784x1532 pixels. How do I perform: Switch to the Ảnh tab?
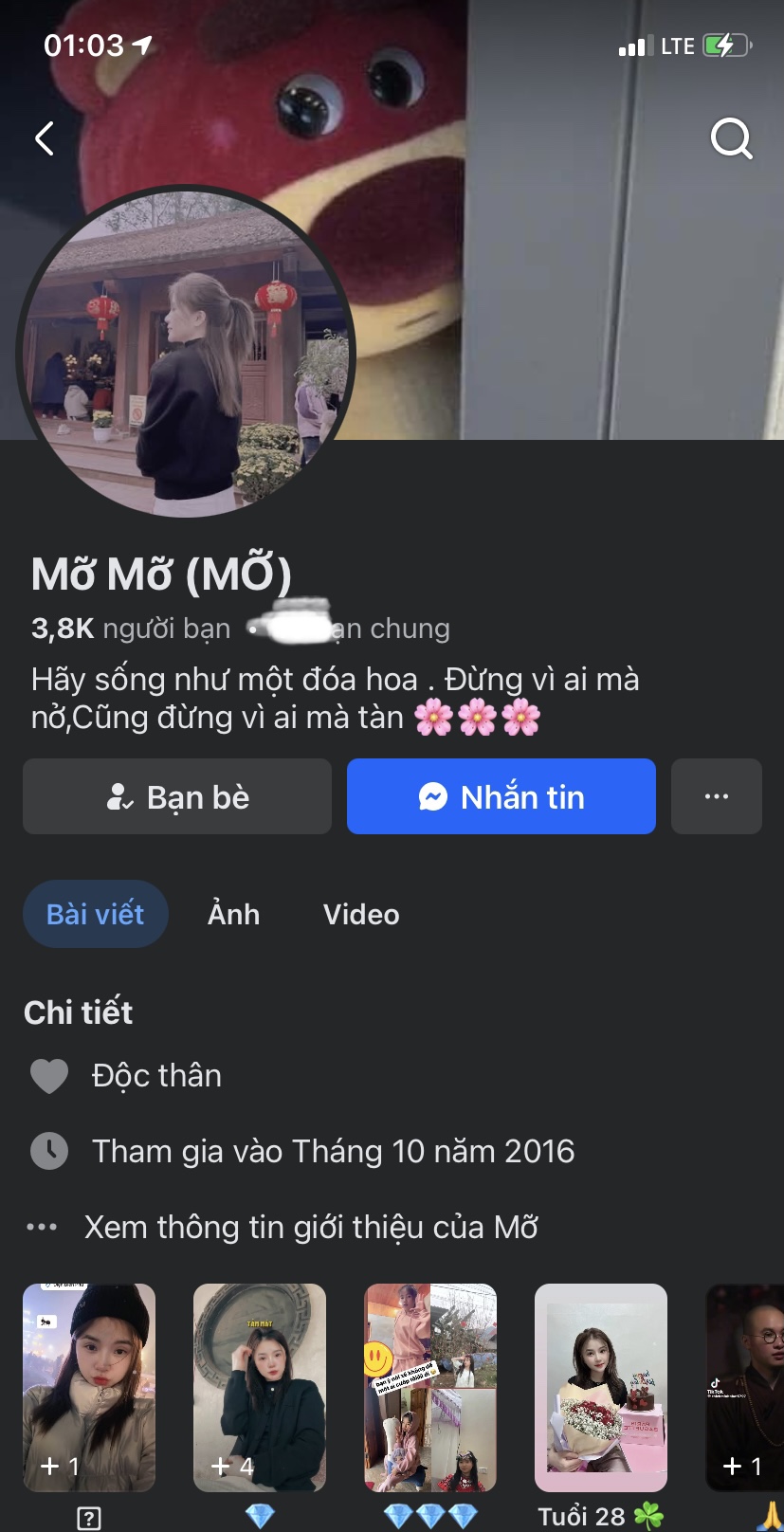click(x=233, y=914)
